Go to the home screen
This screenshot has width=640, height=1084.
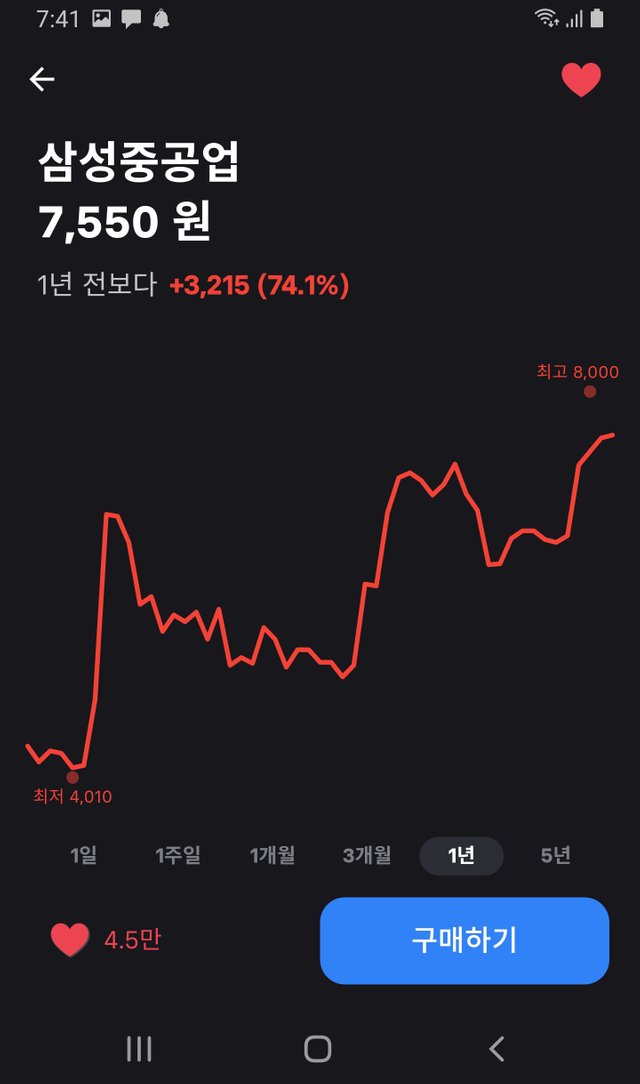coord(318,1049)
